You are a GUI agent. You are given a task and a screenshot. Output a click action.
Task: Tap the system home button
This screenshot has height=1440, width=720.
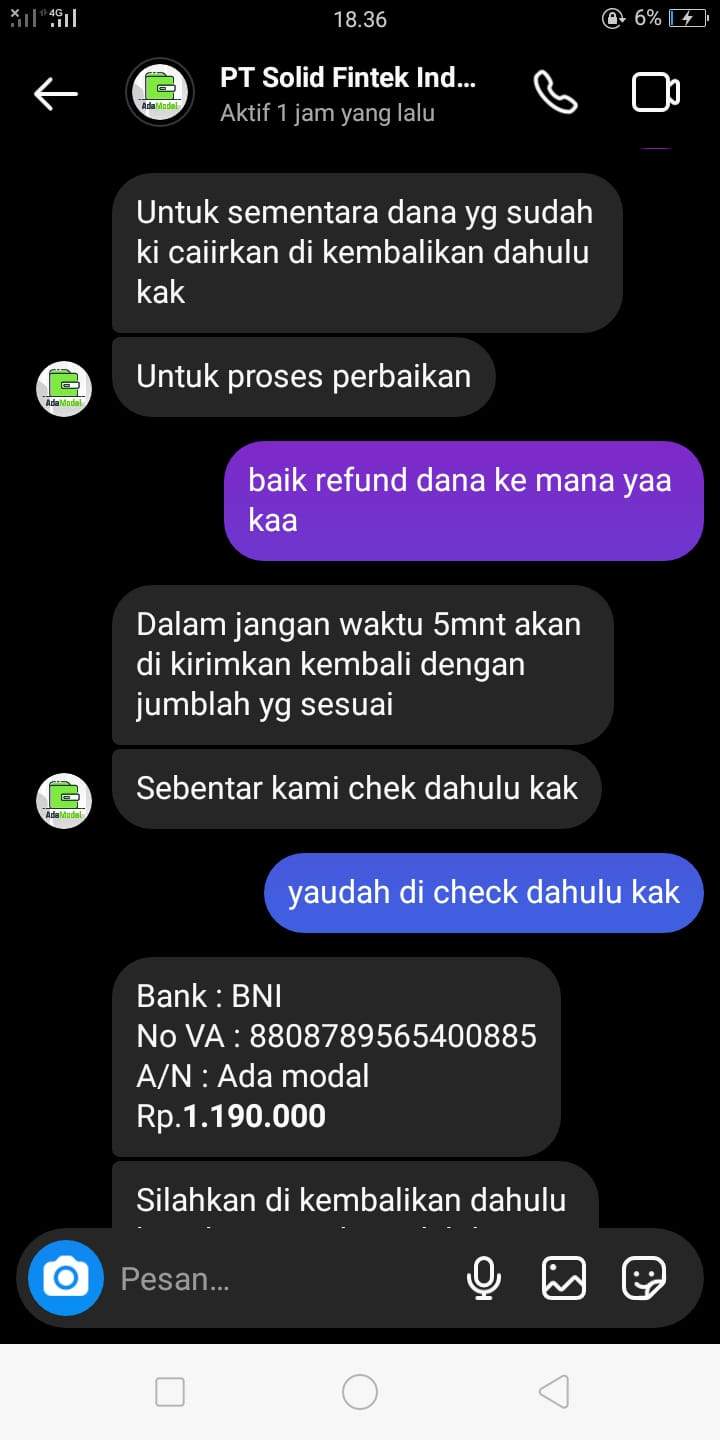click(x=360, y=1391)
